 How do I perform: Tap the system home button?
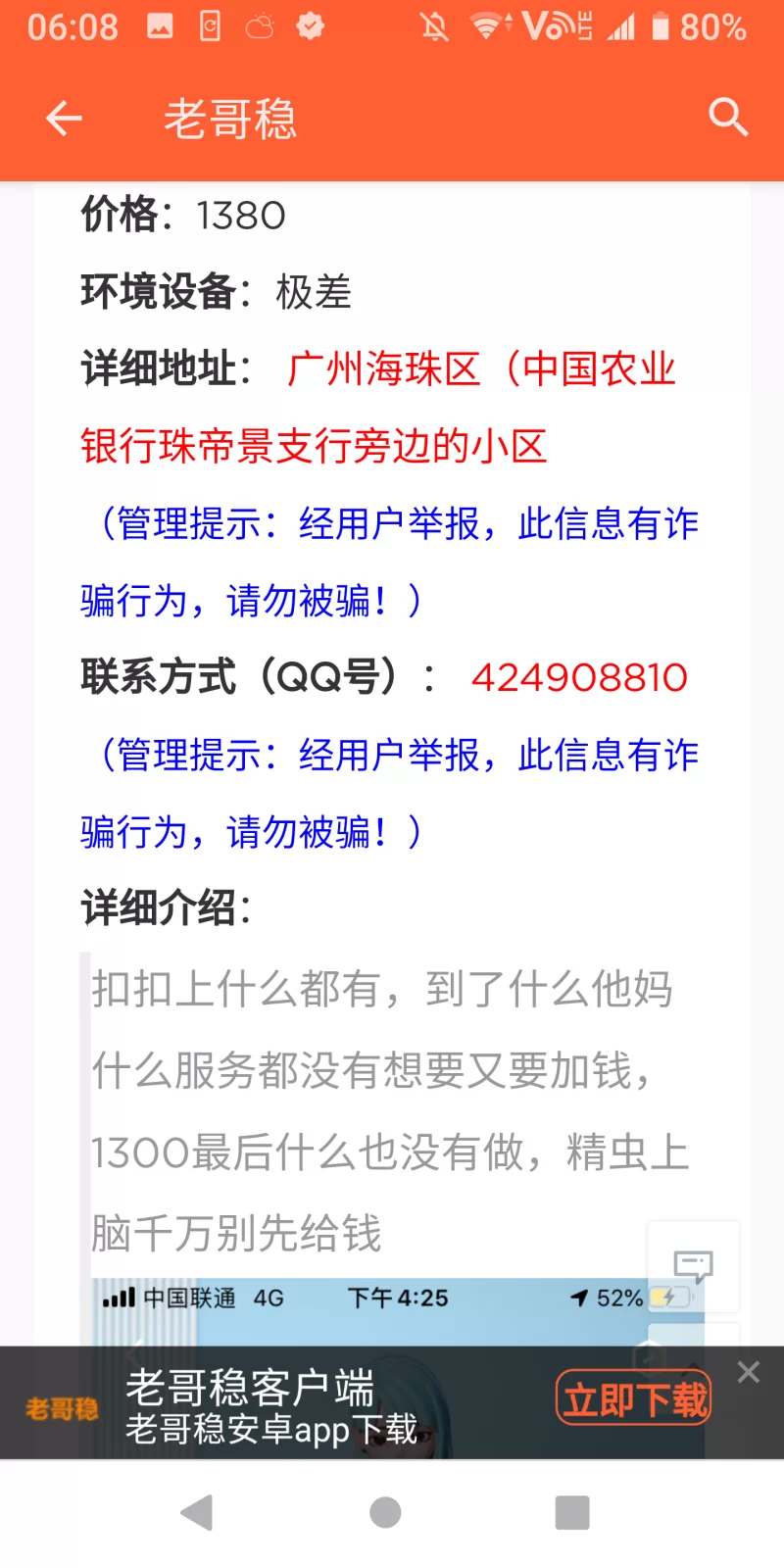385,1512
